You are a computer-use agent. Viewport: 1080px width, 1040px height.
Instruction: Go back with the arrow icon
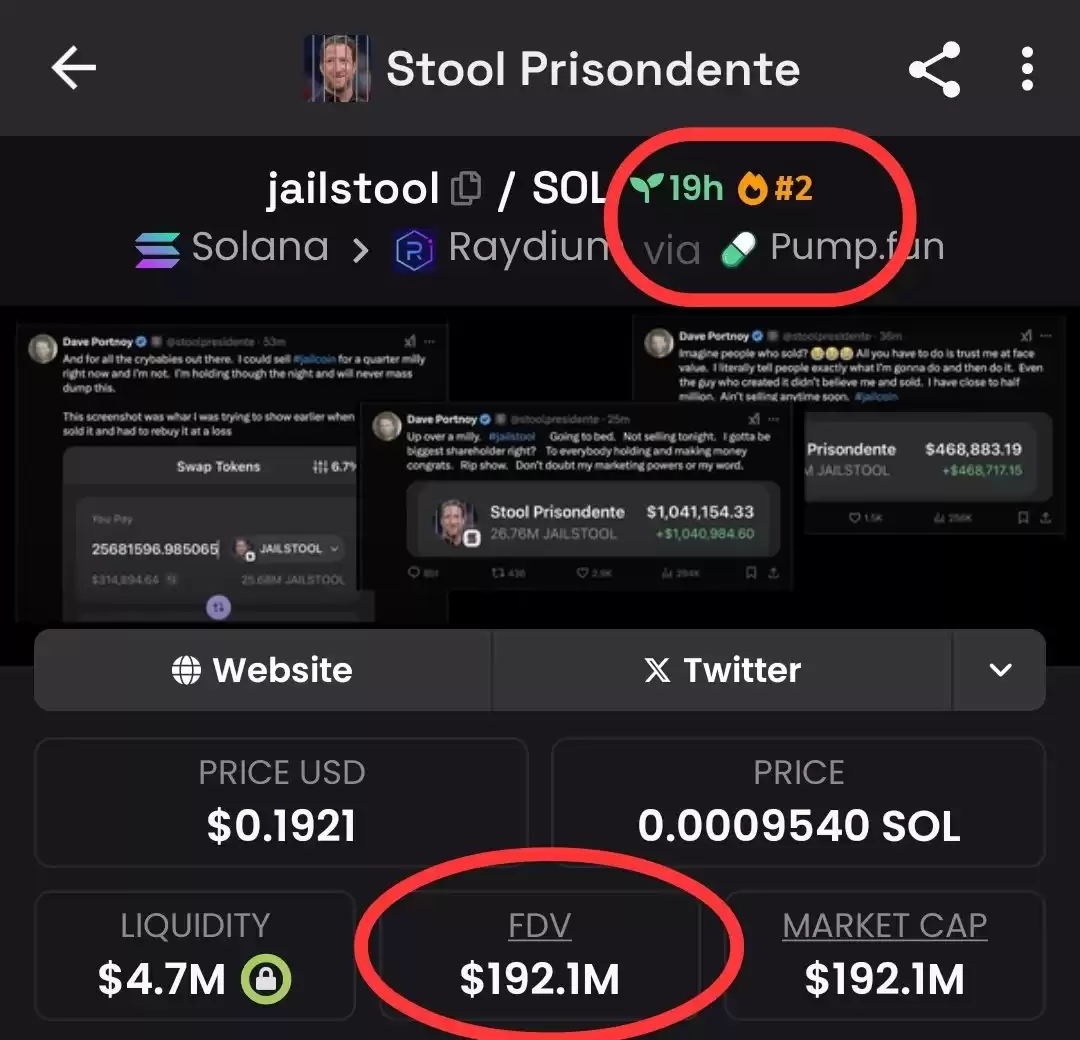pyautogui.click(x=74, y=69)
